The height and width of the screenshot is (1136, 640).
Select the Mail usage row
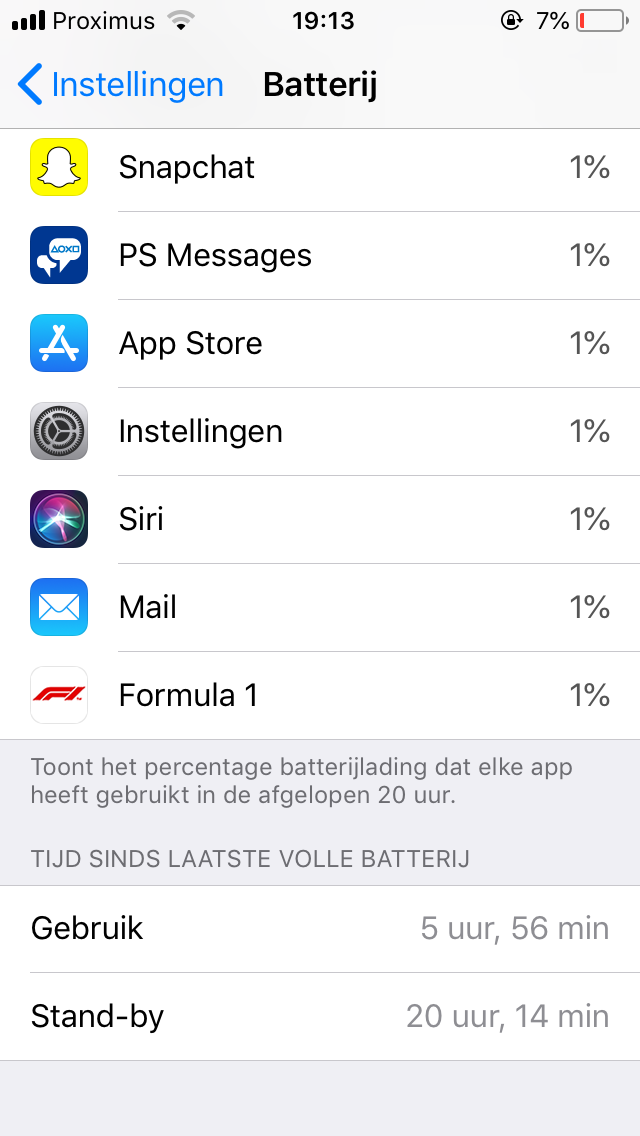click(x=320, y=607)
